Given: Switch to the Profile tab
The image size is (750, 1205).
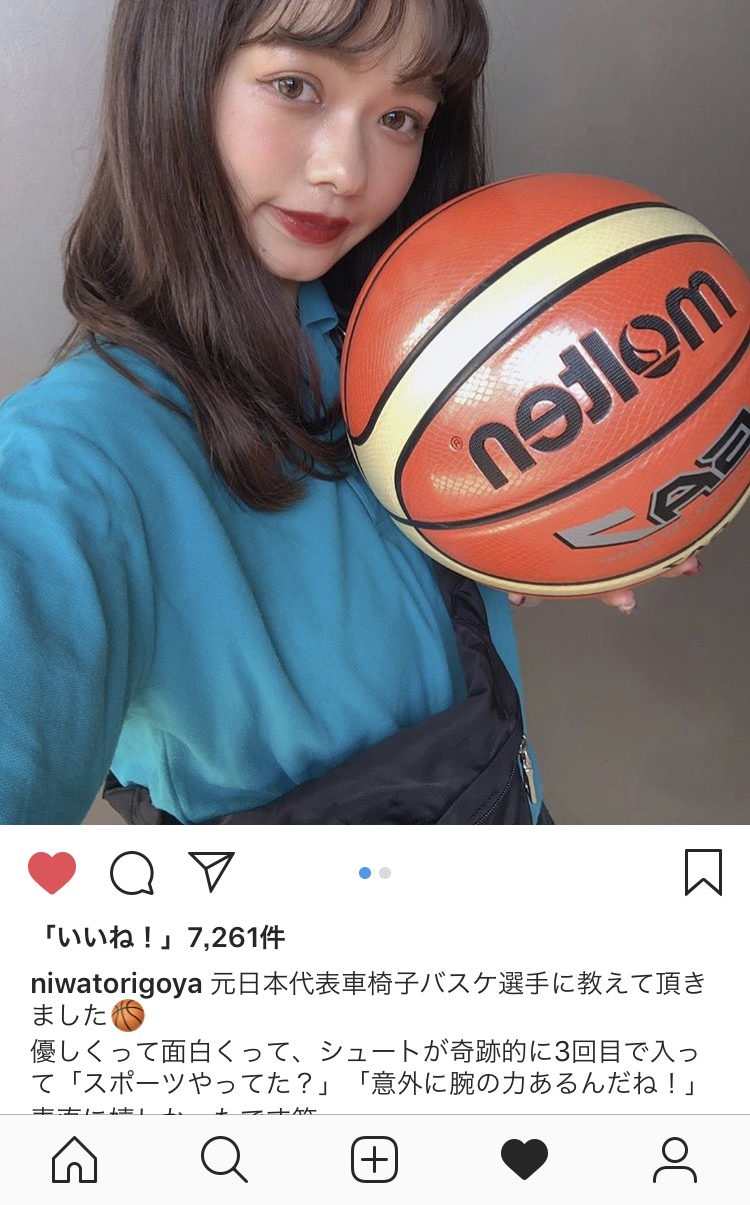Looking at the screenshot, I should click(x=674, y=1160).
